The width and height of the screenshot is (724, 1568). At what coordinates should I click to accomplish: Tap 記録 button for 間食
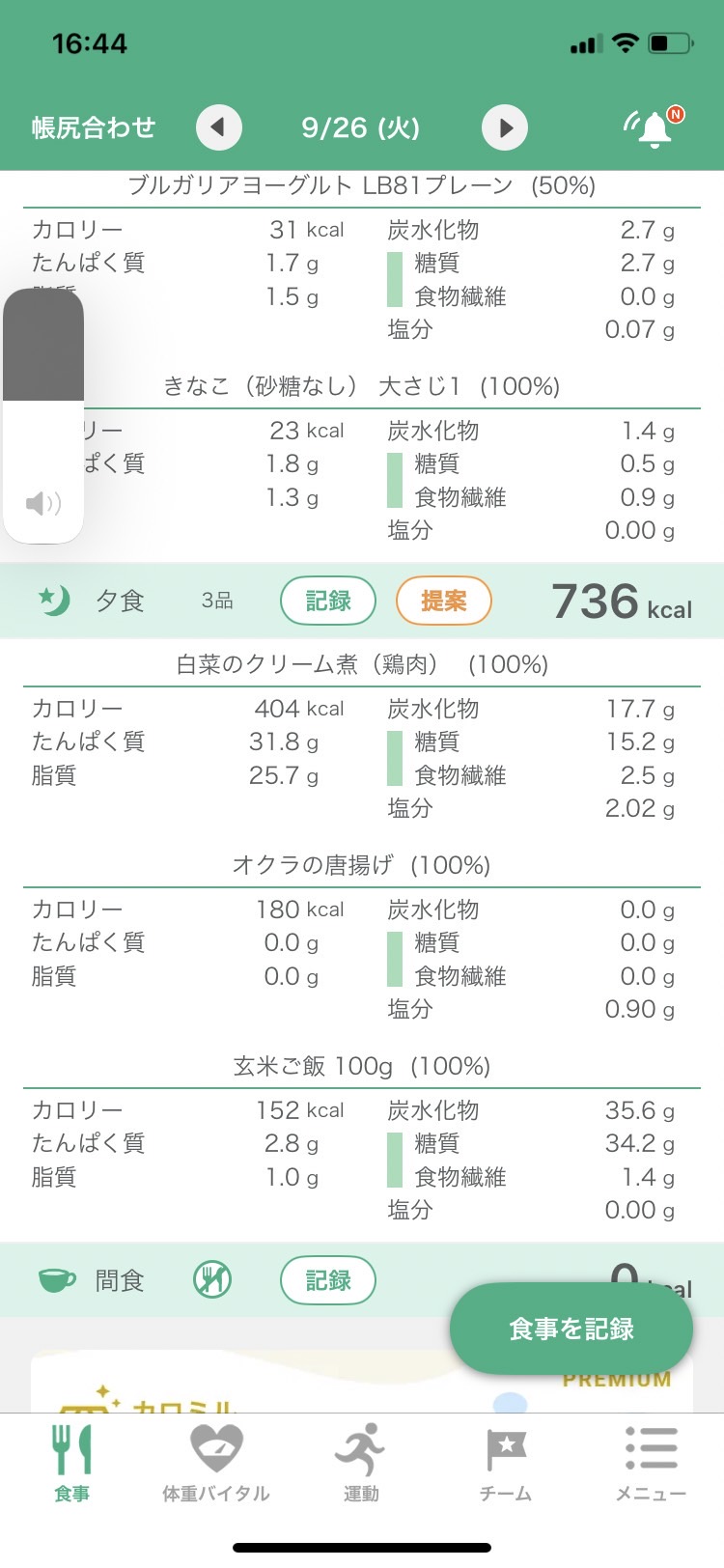coord(328,1280)
